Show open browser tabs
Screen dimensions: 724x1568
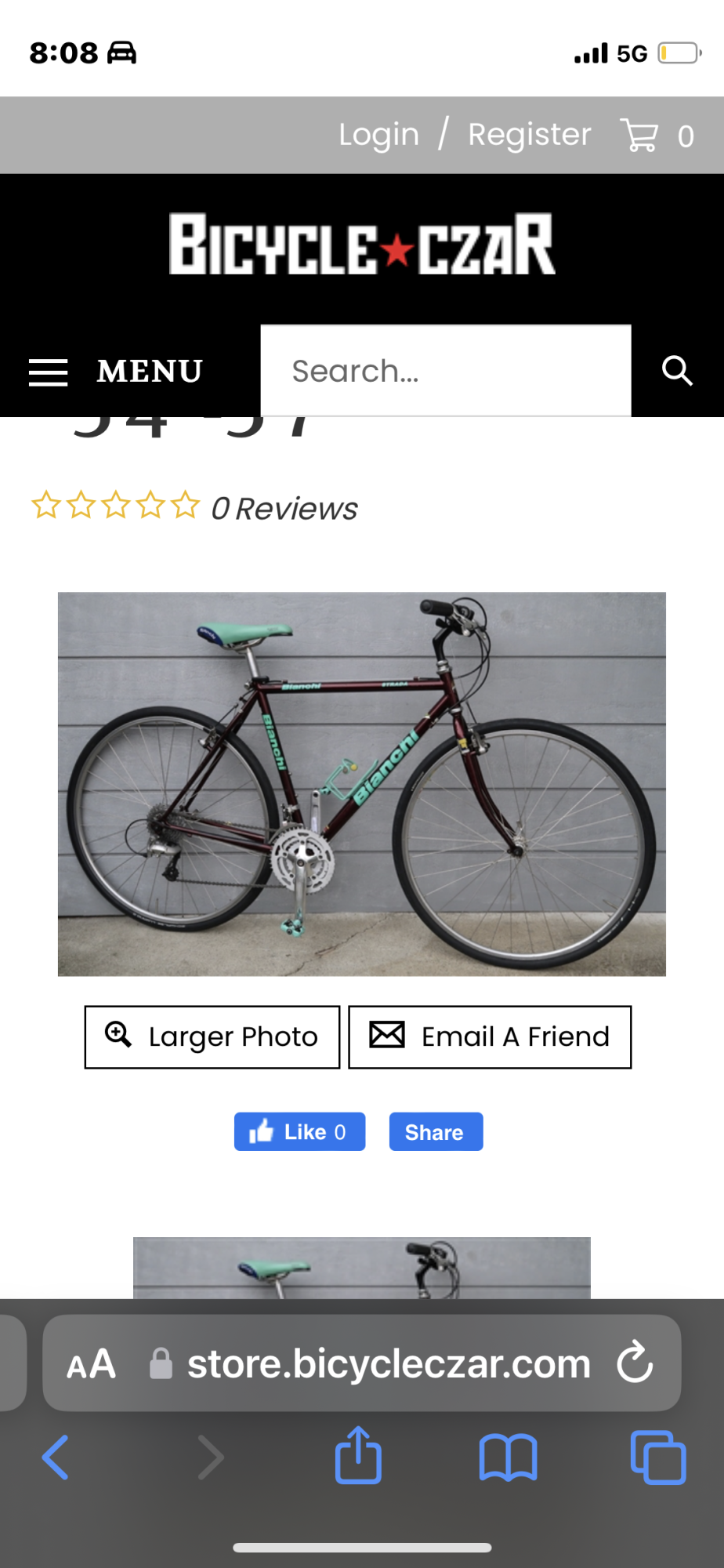pos(658,1457)
